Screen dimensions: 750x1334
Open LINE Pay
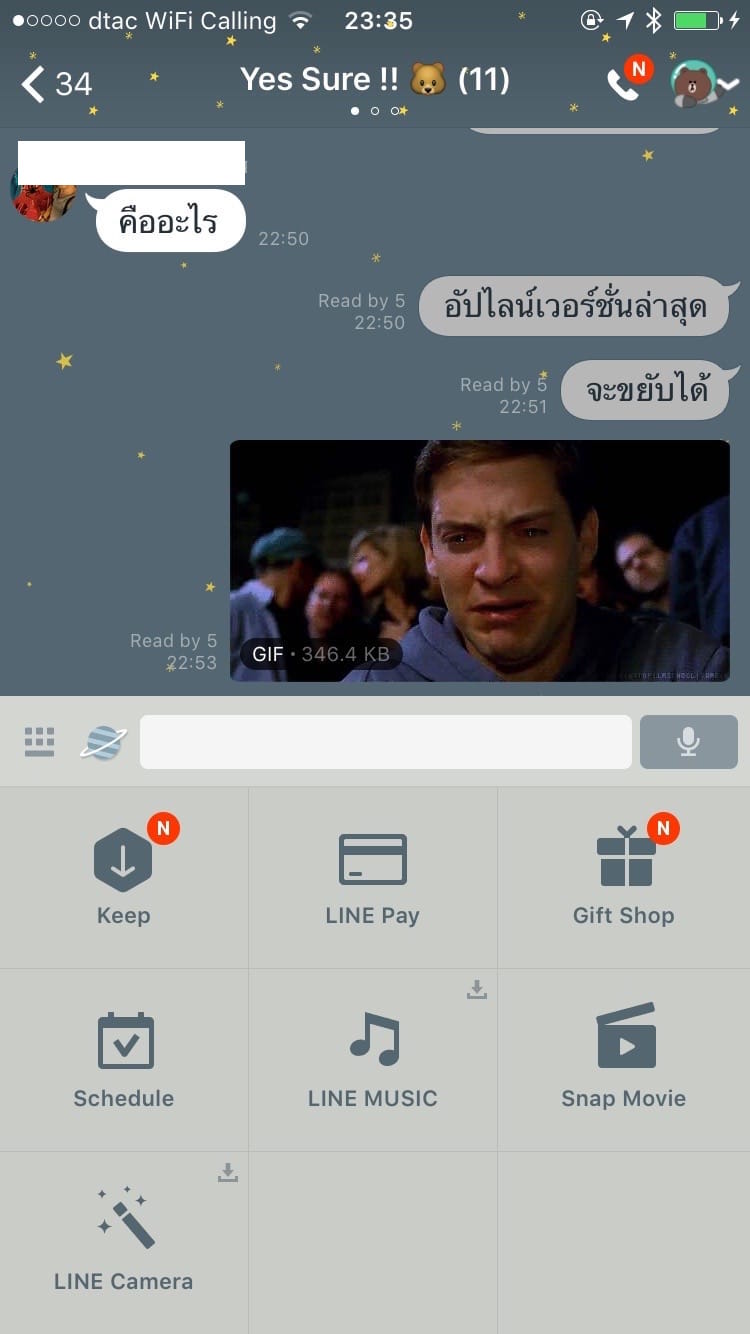pos(373,877)
